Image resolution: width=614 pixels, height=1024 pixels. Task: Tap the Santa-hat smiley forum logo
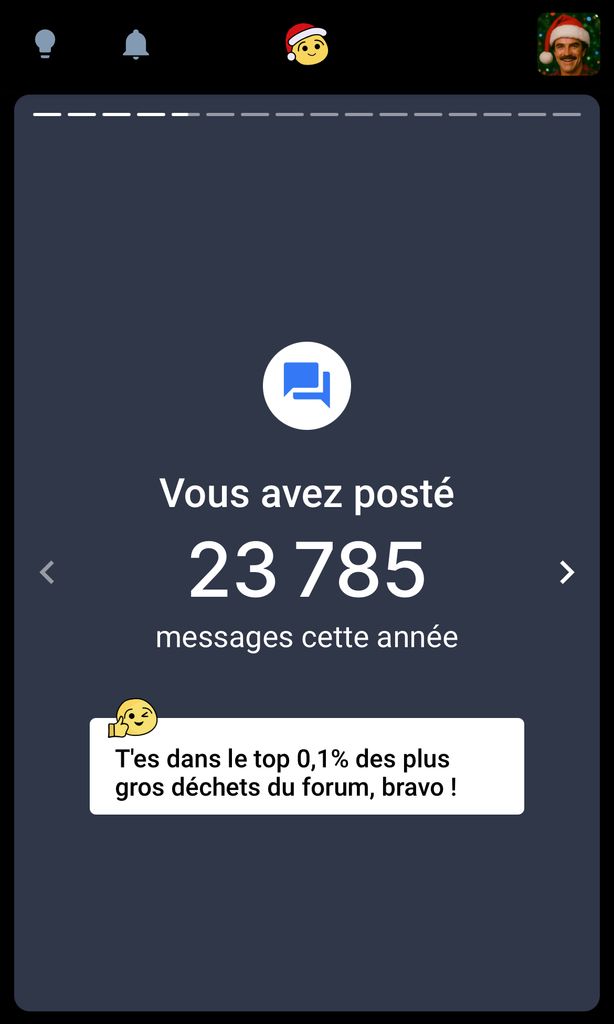tap(307, 44)
